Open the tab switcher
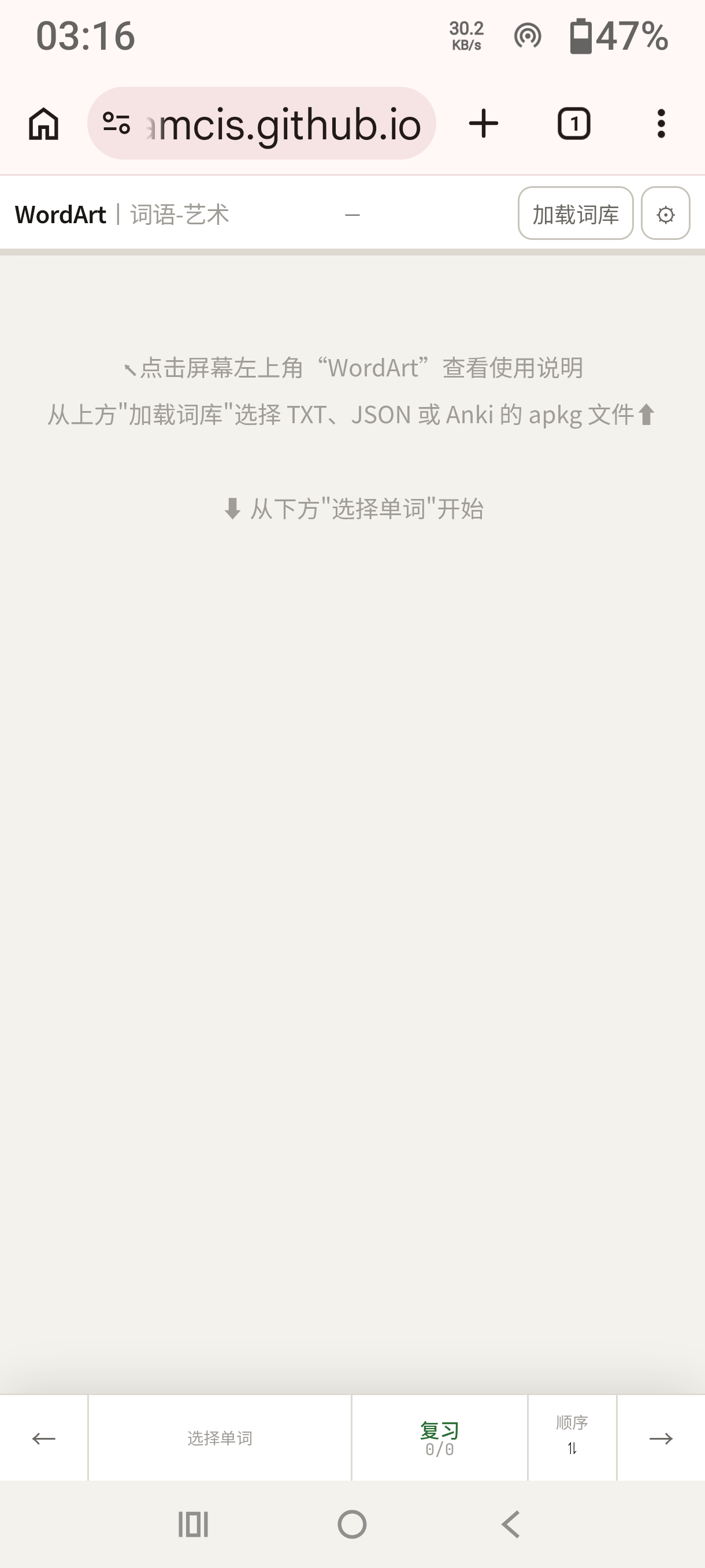Viewport: 705px width, 1568px height. (574, 124)
